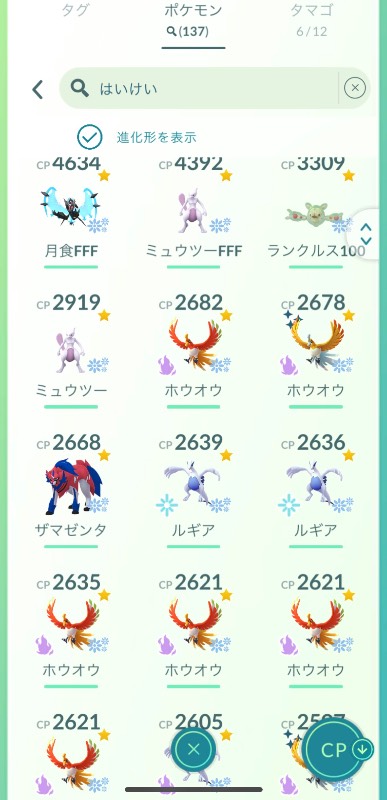
Task: Switch to the タグ tab
Action: pyautogui.click(x=74, y=10)
